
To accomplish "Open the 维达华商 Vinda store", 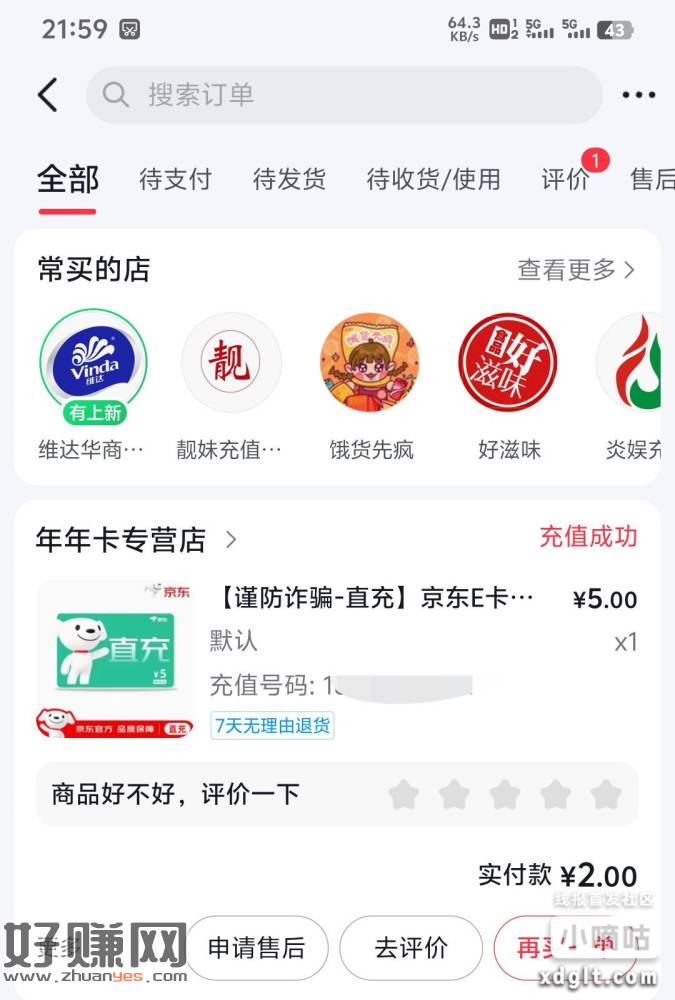I will pyautogui.click(x=91, y=365).
